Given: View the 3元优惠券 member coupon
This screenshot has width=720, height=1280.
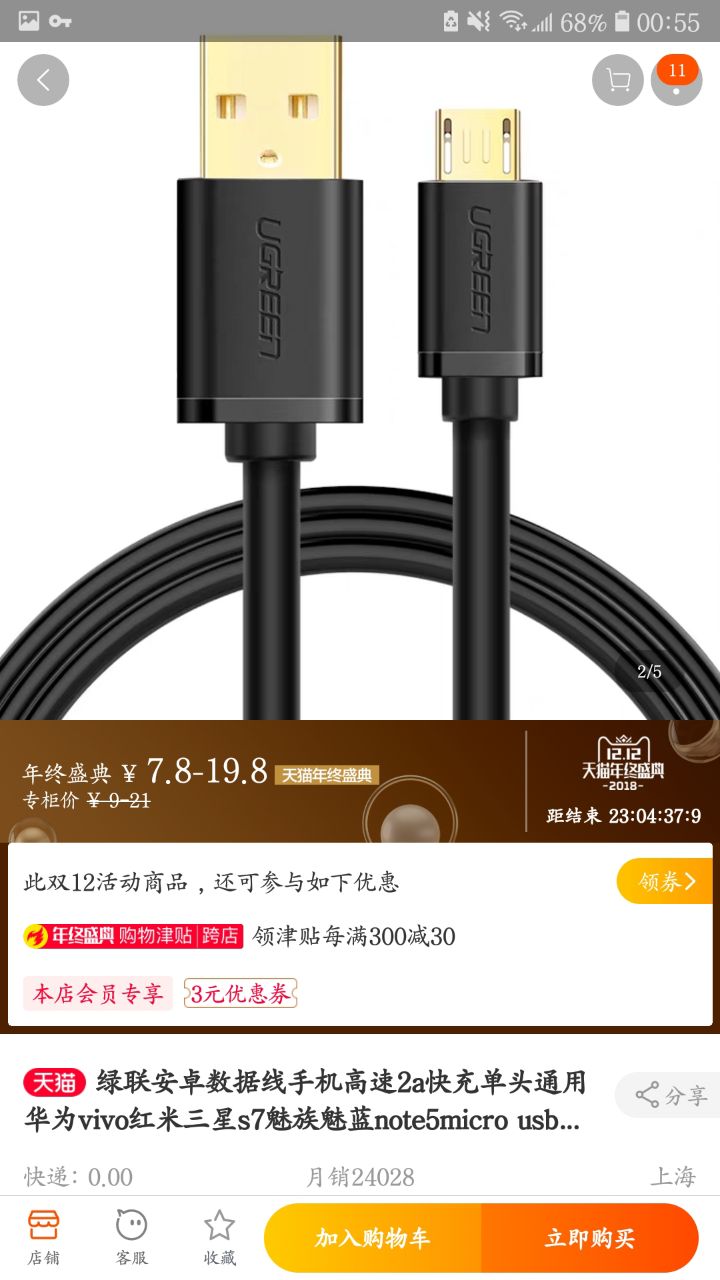Looking at the screenshot, I should pos(240,993).
